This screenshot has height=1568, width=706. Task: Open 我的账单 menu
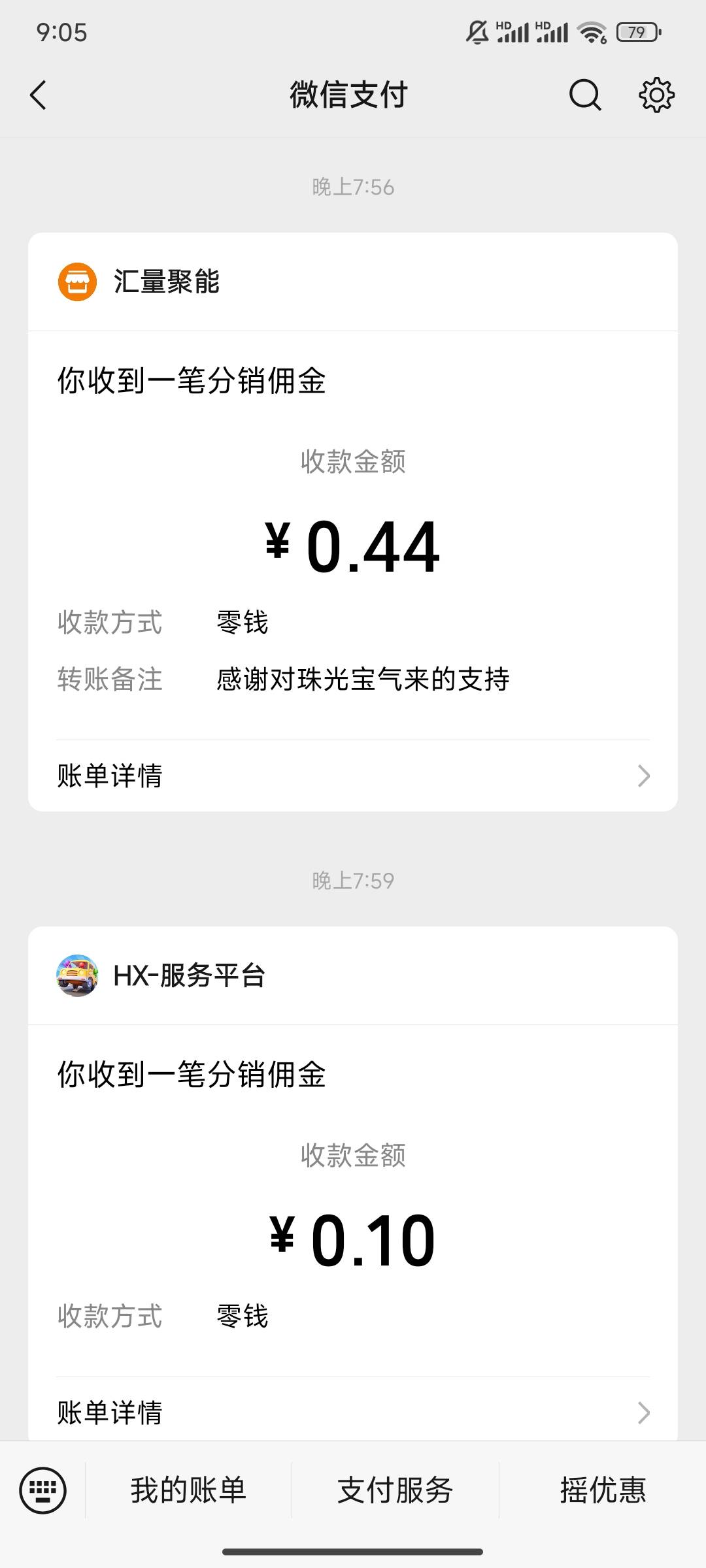[188, 1490]
